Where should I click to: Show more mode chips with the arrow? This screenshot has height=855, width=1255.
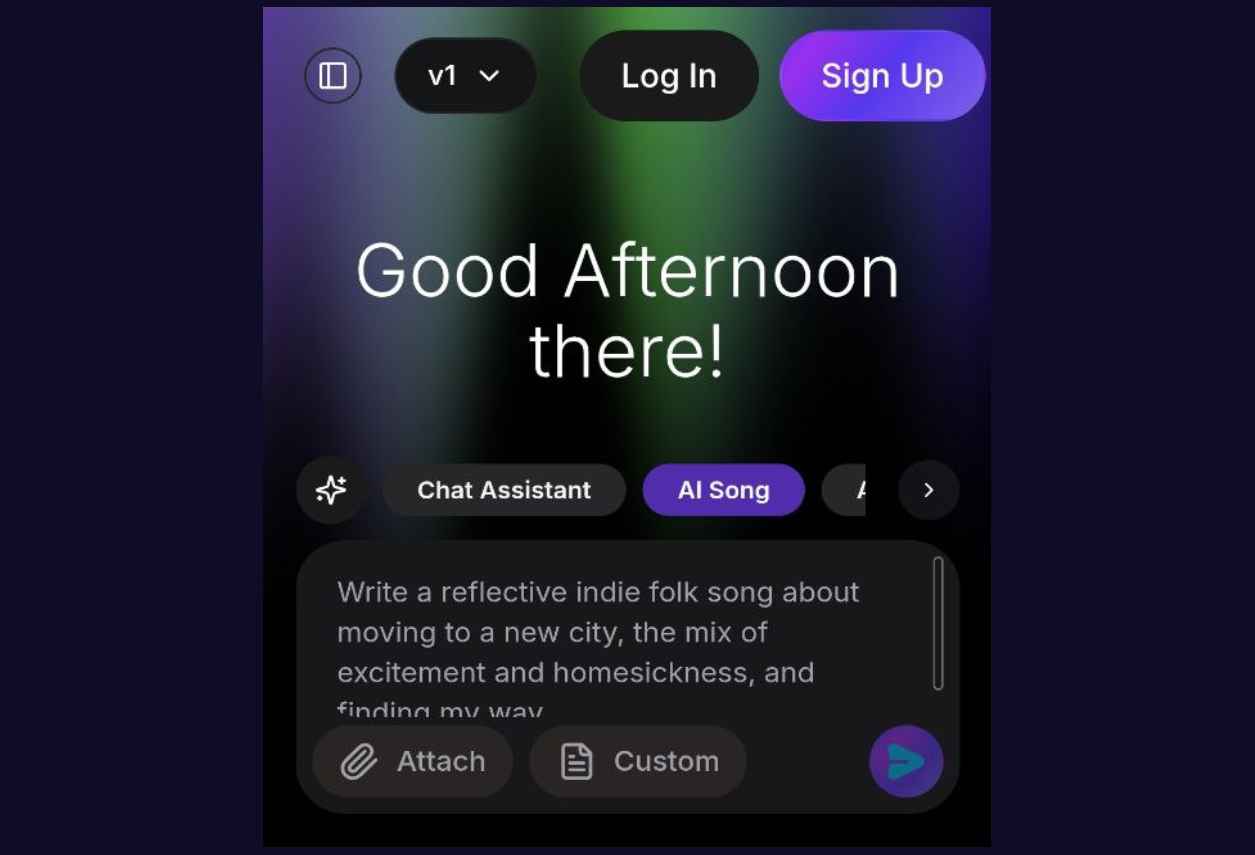pyautogui.click(x=928, y=490)
